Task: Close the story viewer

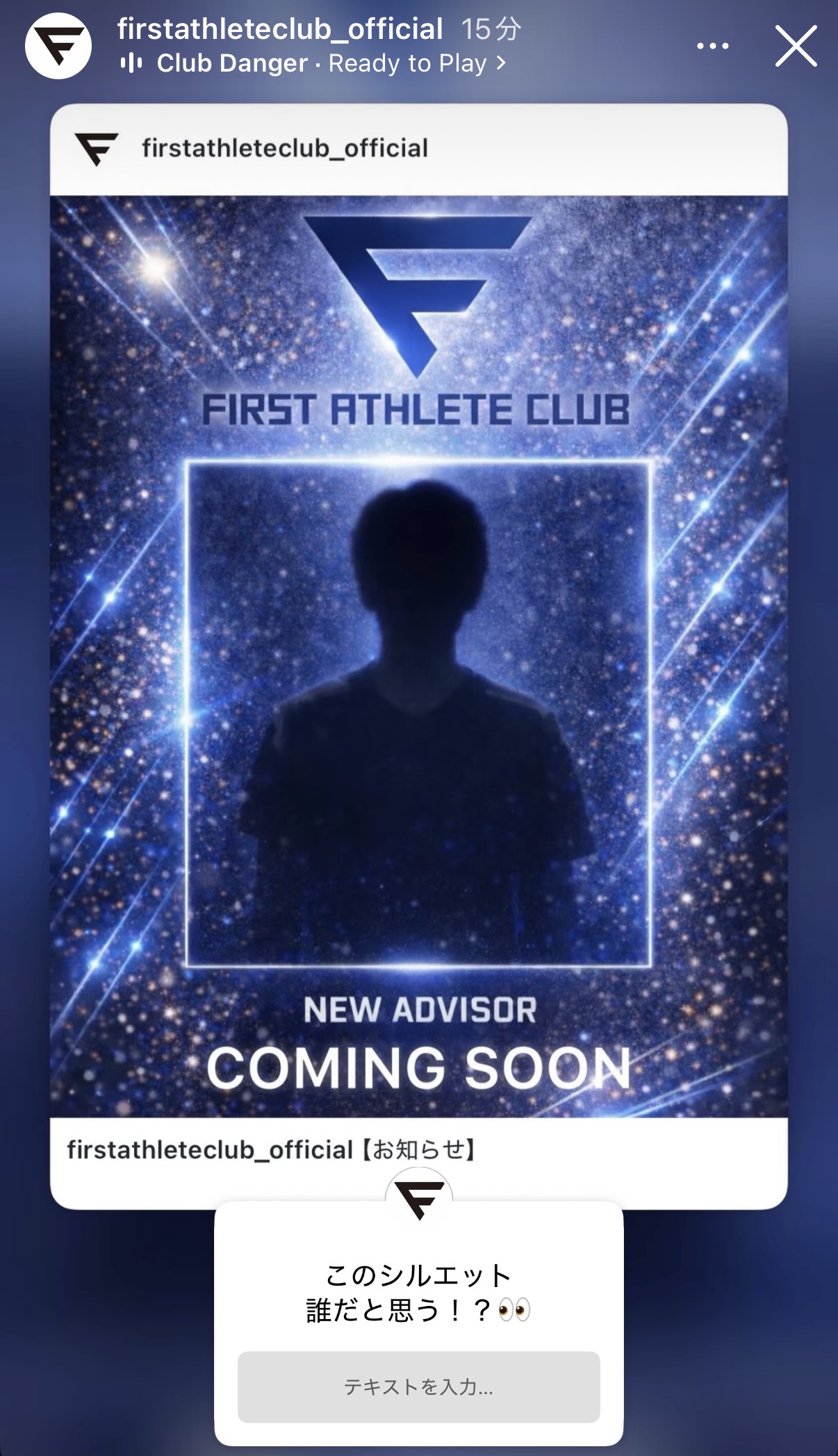Action: pos(796,47)
